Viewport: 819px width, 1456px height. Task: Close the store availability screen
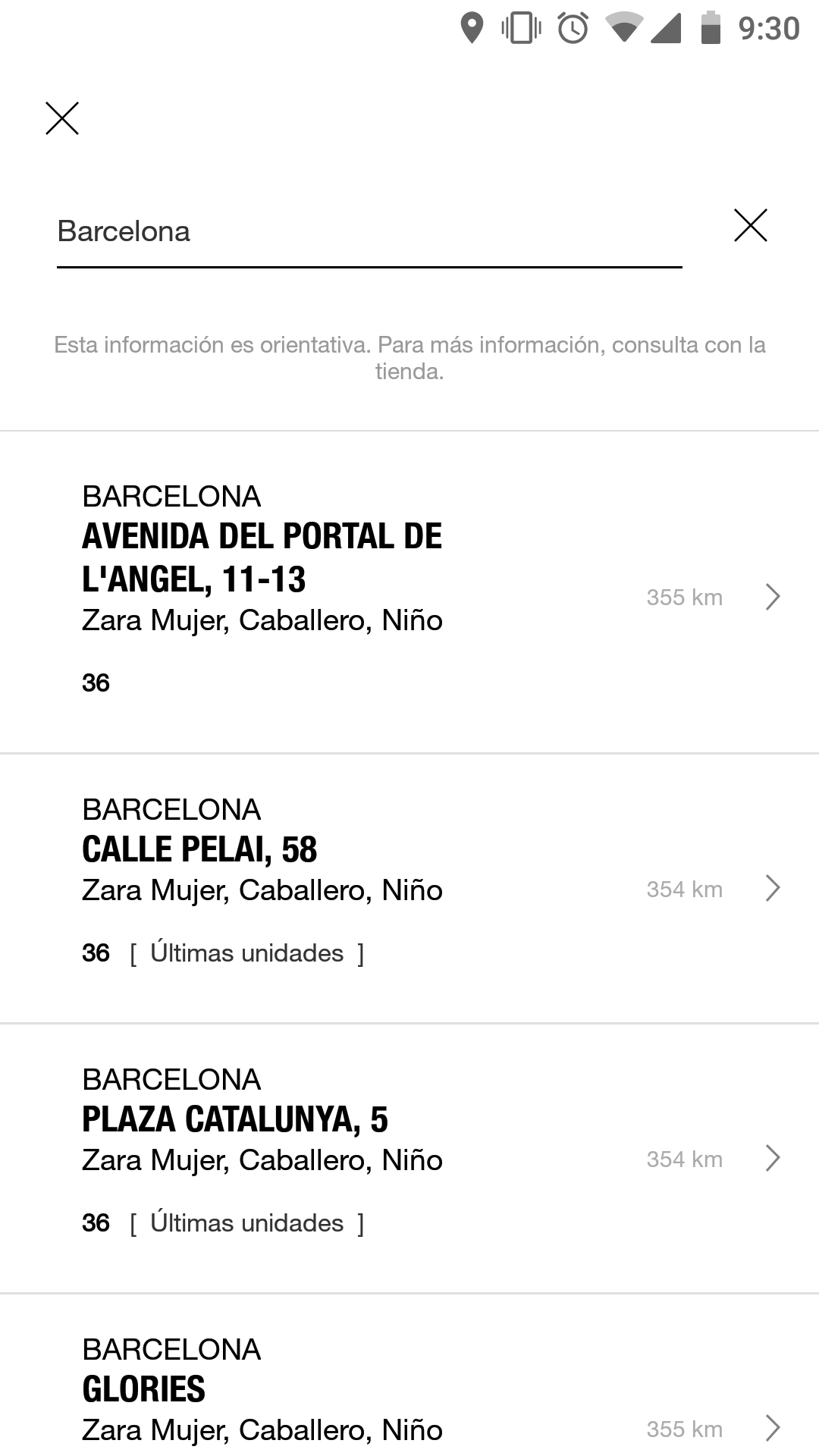click(x=62, y=118)
